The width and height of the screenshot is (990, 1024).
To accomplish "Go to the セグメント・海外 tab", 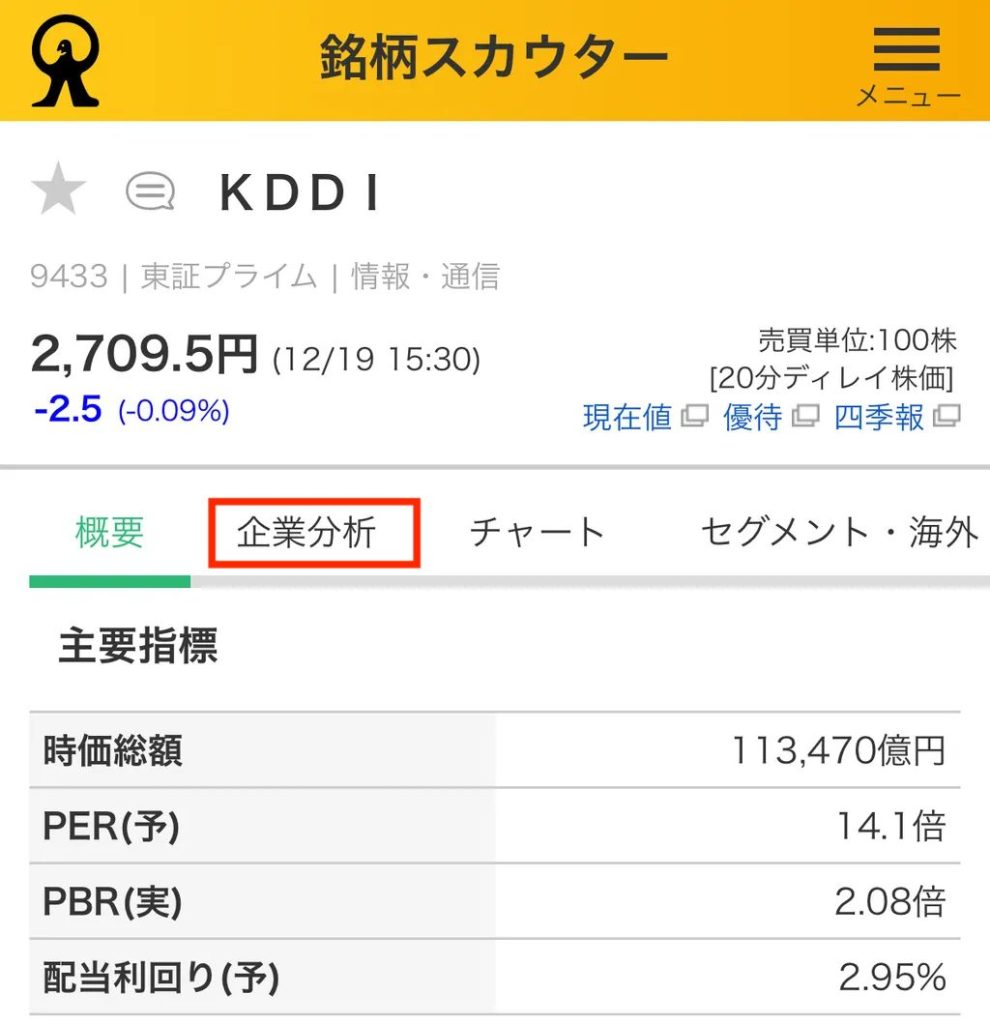I will coord(838,533).
